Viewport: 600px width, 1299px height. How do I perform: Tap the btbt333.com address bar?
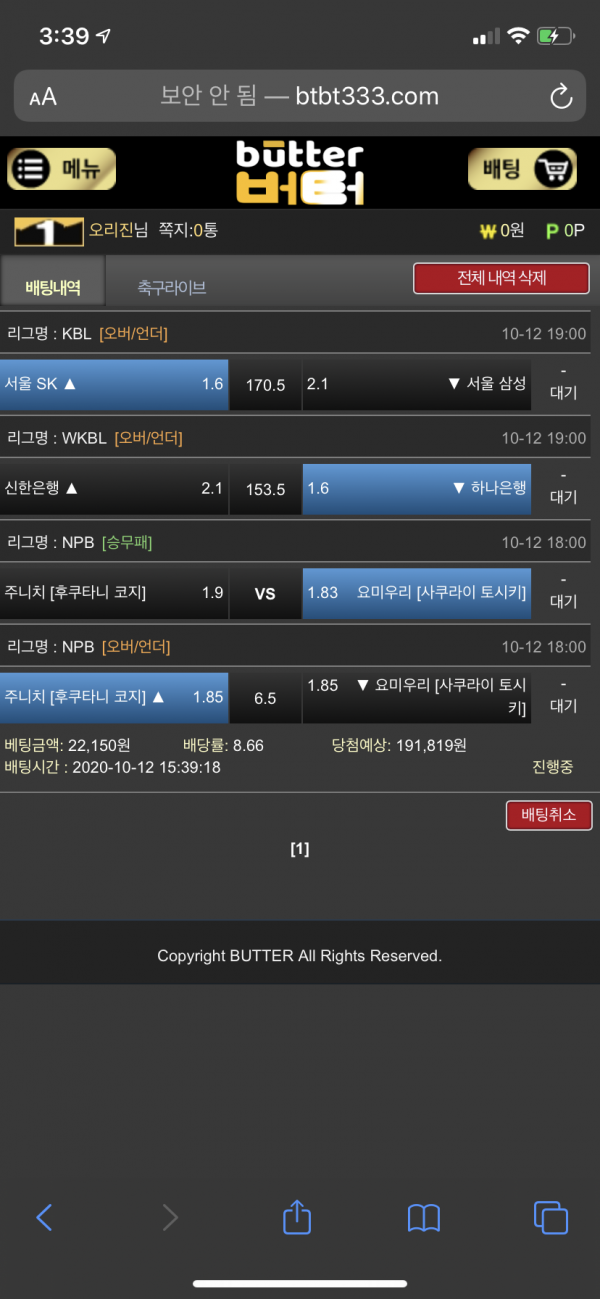pos(300,97)
